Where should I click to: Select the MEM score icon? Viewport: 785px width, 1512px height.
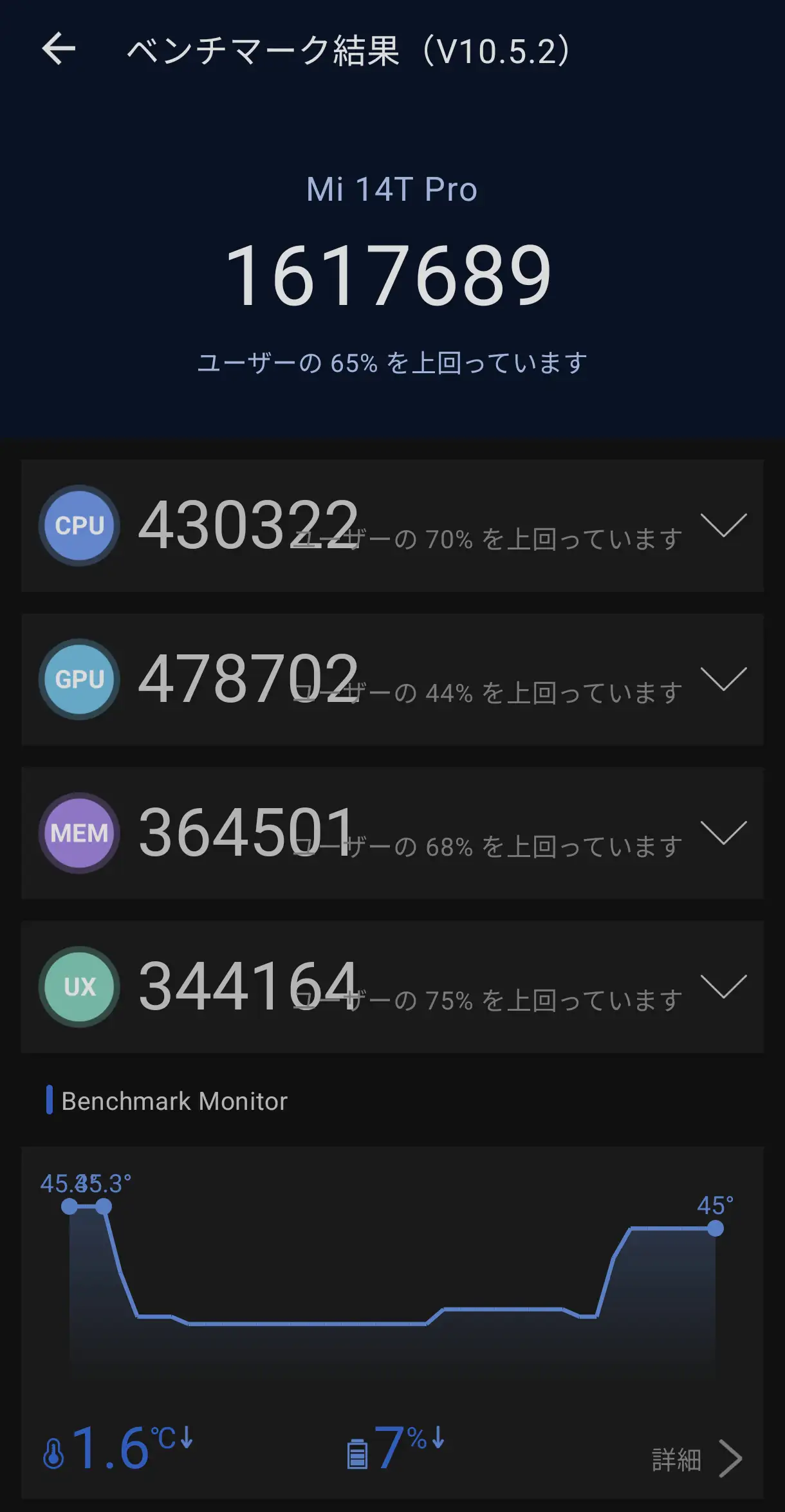(78, 833)
